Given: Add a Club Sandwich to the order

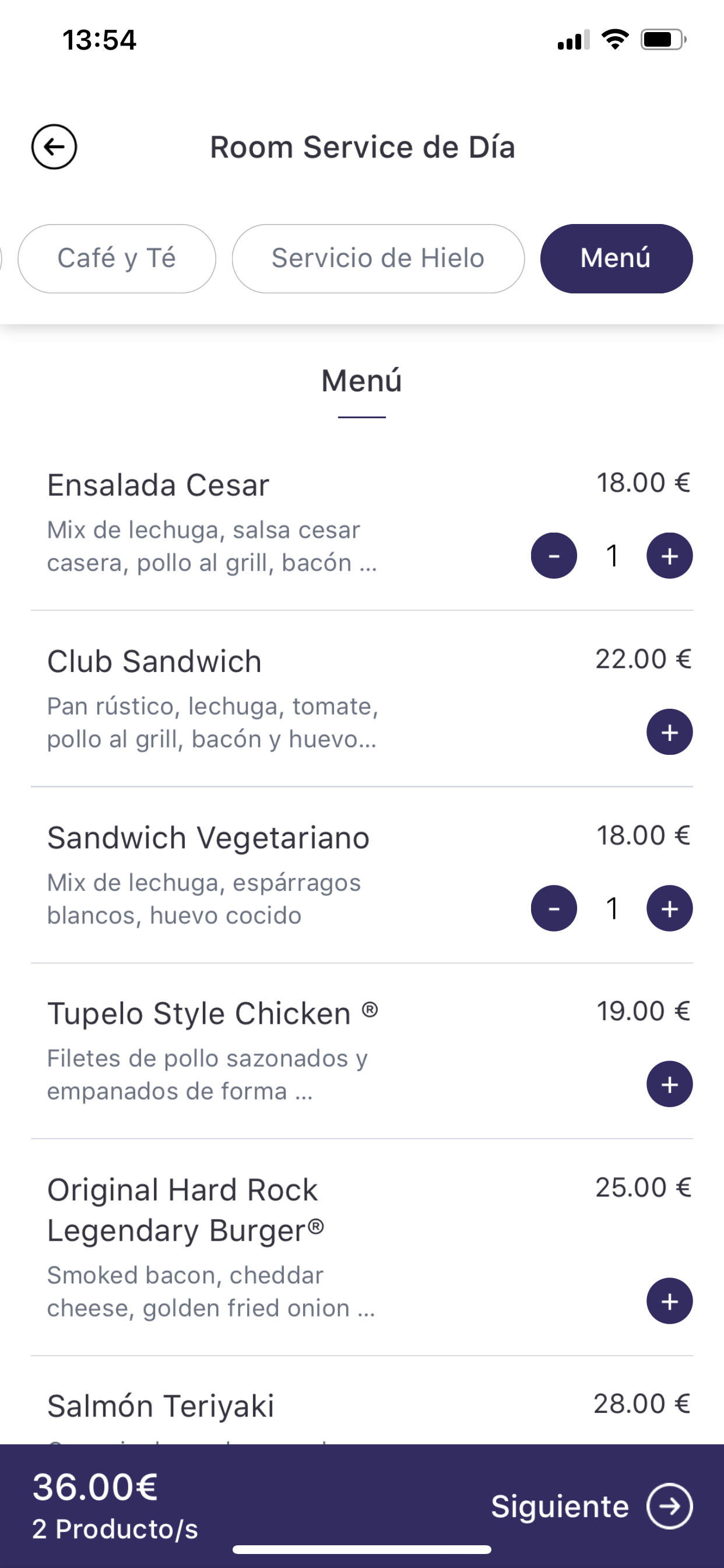Looking at the screenshot, I should 669,732.
